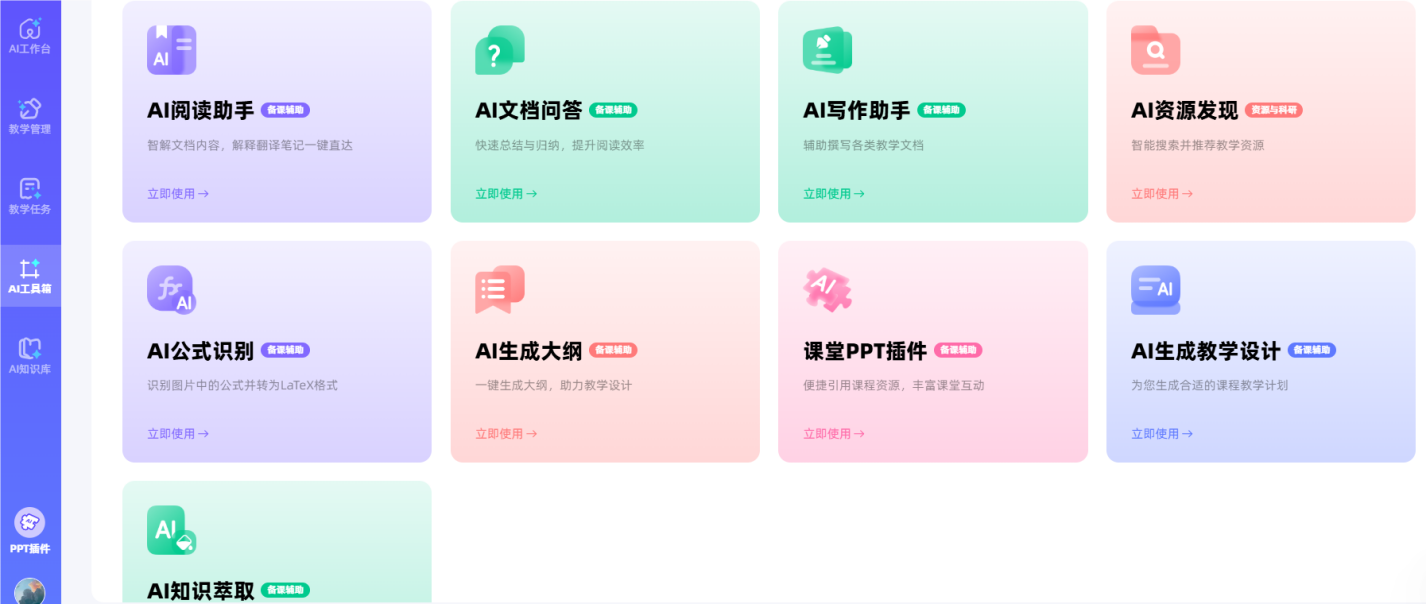
Task: Open AI知识库 in the sidebar
Action: 30,356
